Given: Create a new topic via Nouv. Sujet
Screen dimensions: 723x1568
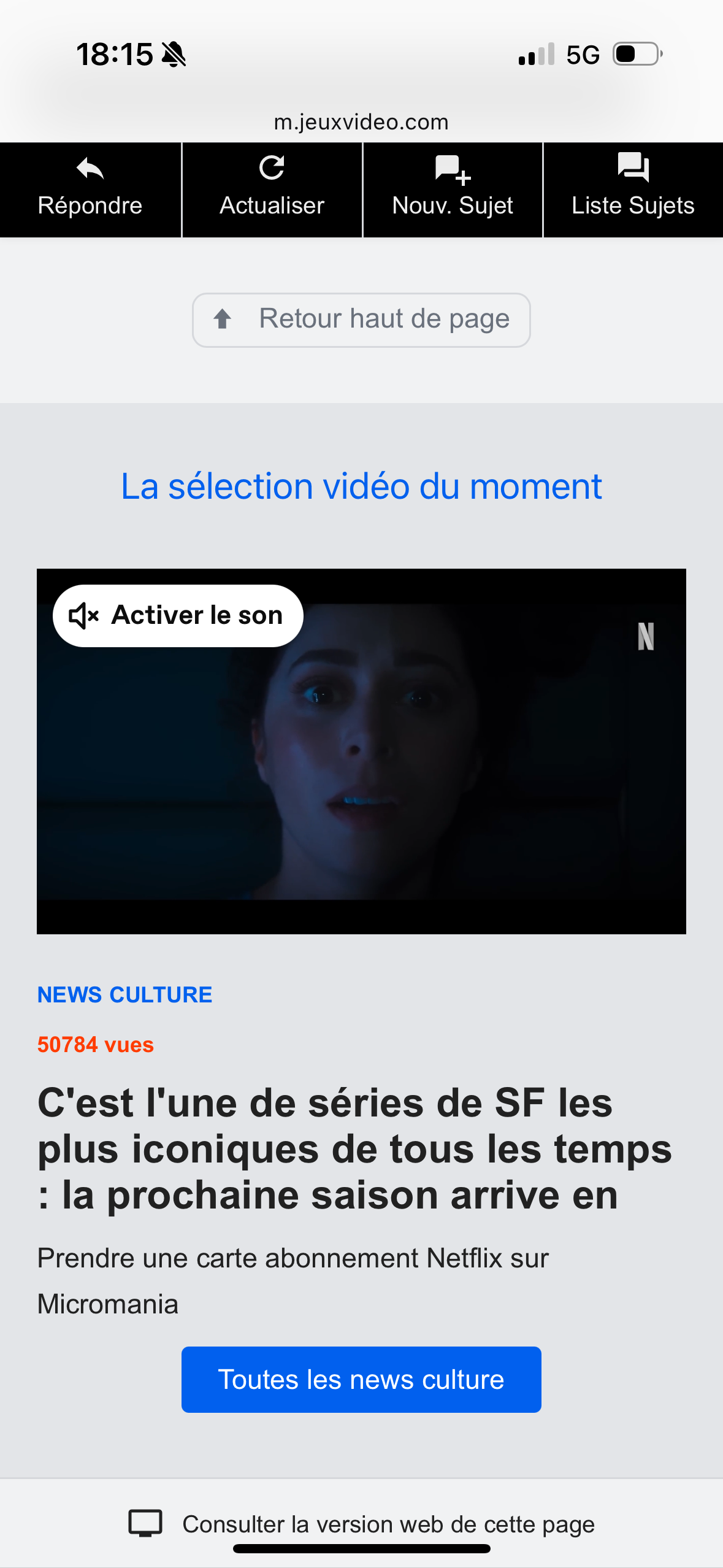Looking at the screenshot, I should 453,190.
